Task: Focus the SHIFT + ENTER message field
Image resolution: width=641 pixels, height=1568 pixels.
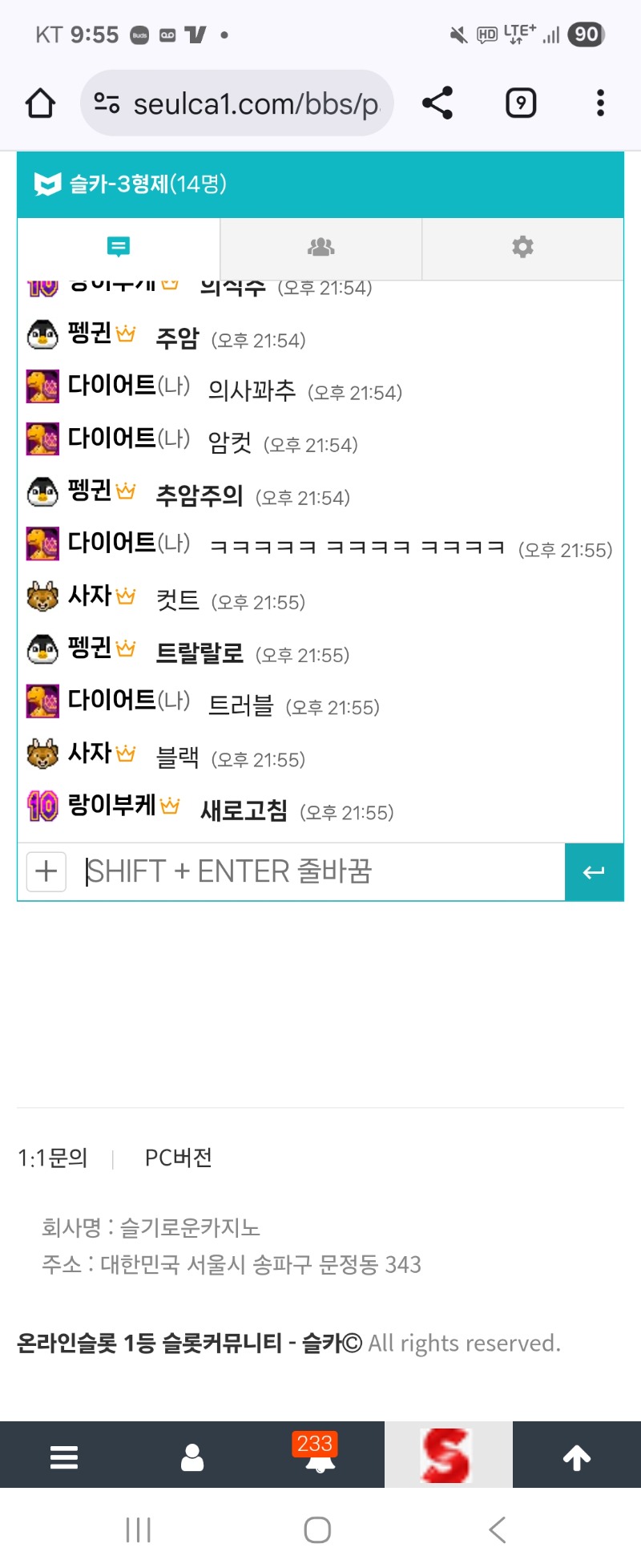Action: click(x=320, y=871)
